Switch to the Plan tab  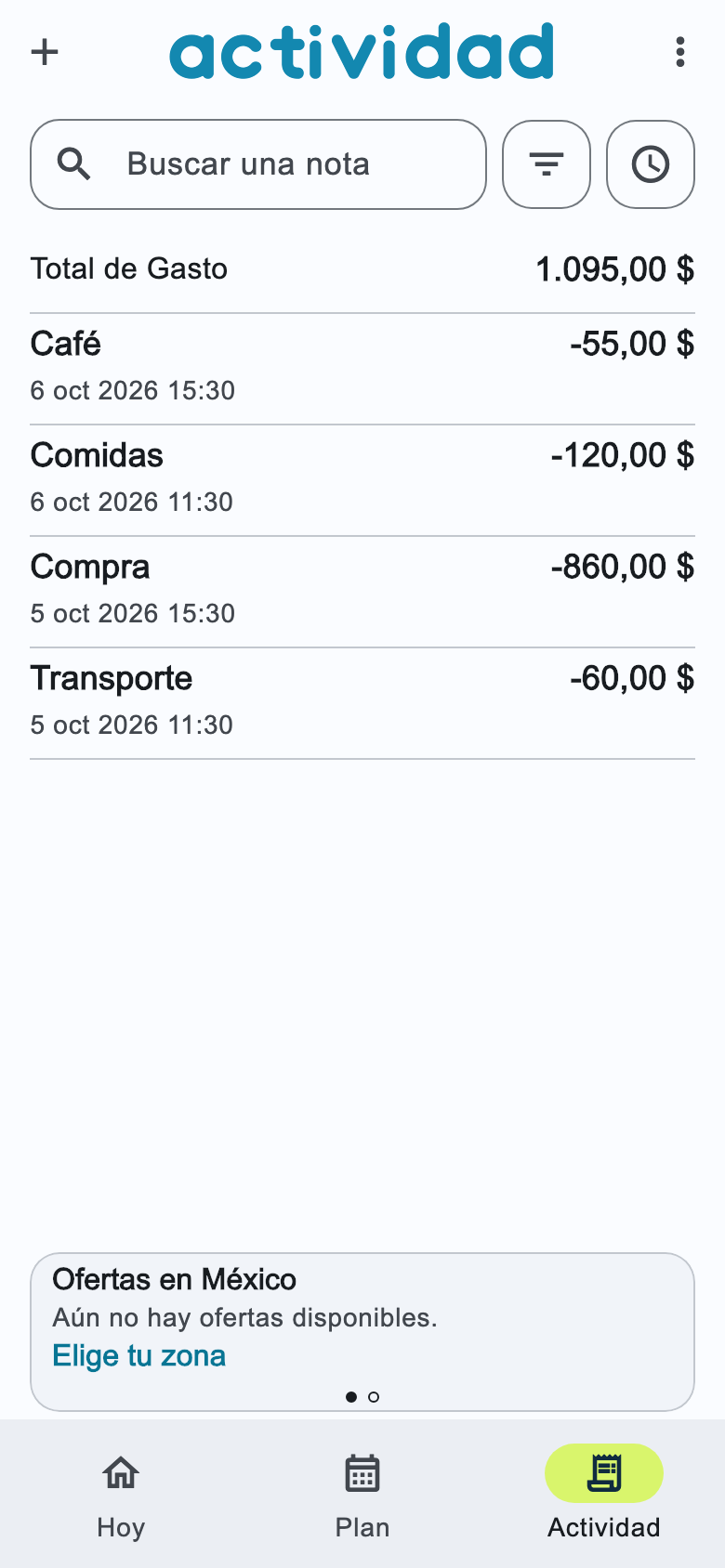[362, 1494]
